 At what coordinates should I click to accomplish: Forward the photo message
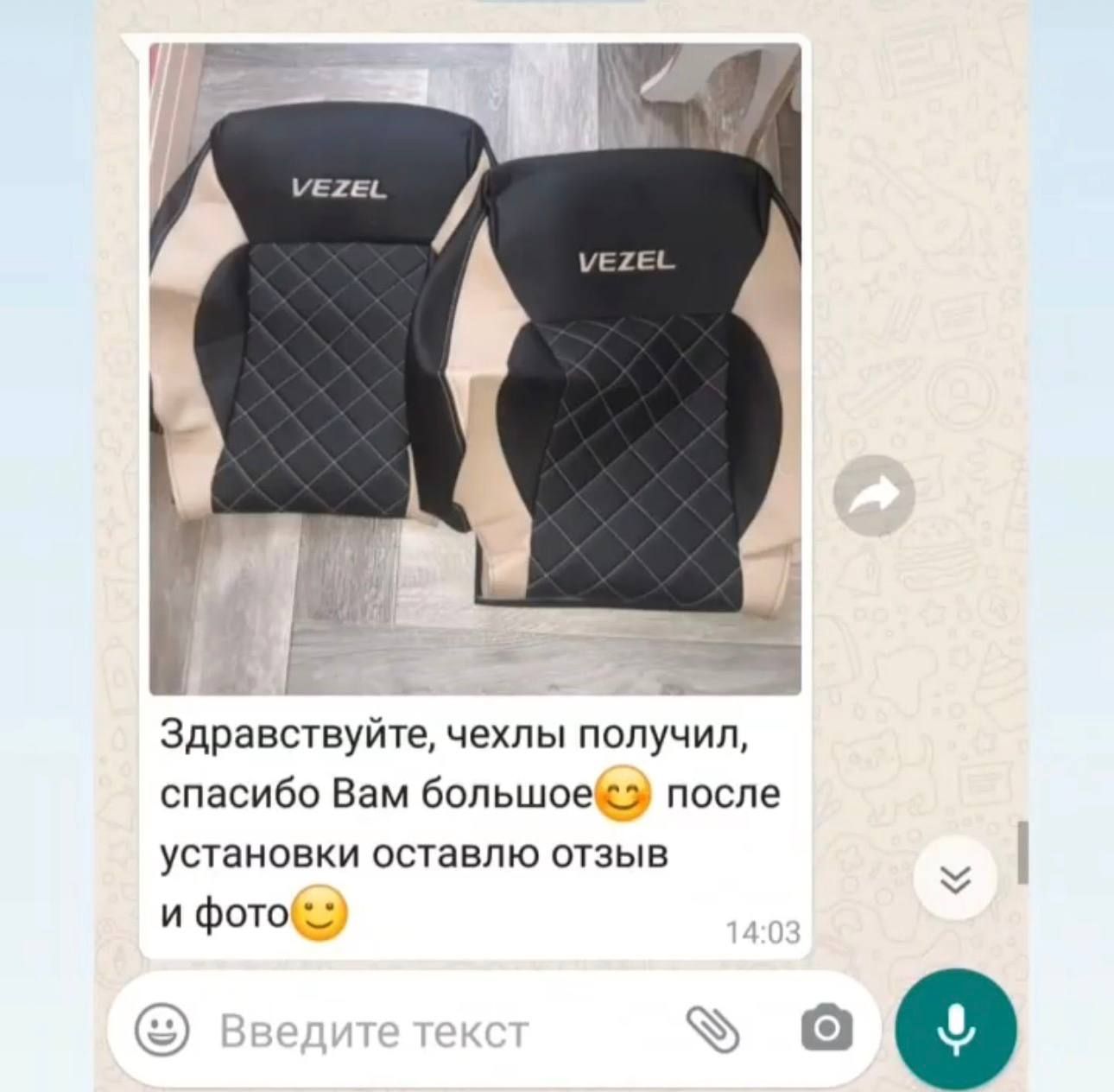(875, 495)
